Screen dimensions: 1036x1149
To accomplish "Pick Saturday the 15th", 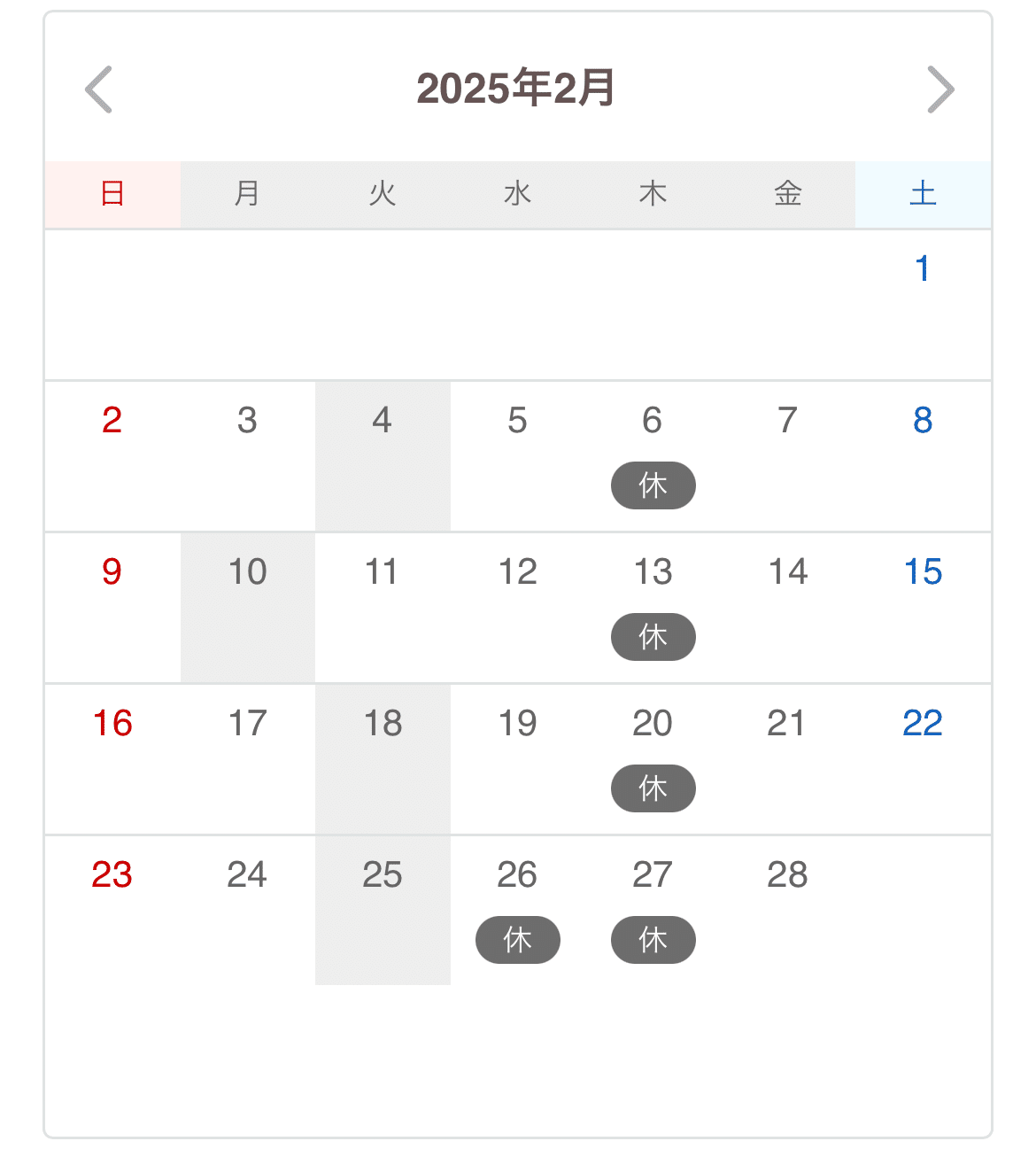I will point(923,572).
